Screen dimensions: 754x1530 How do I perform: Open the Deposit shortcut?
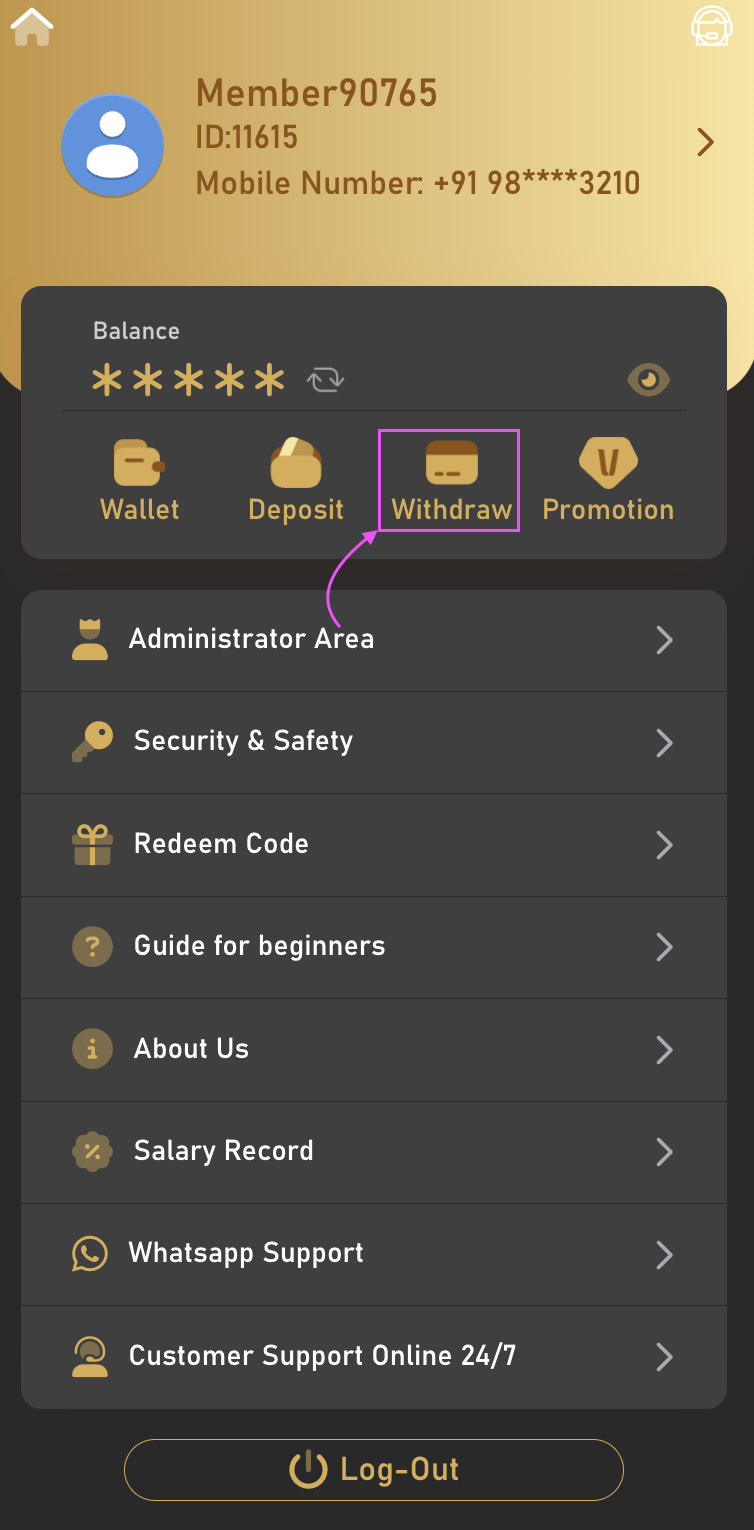coord(296,481)
